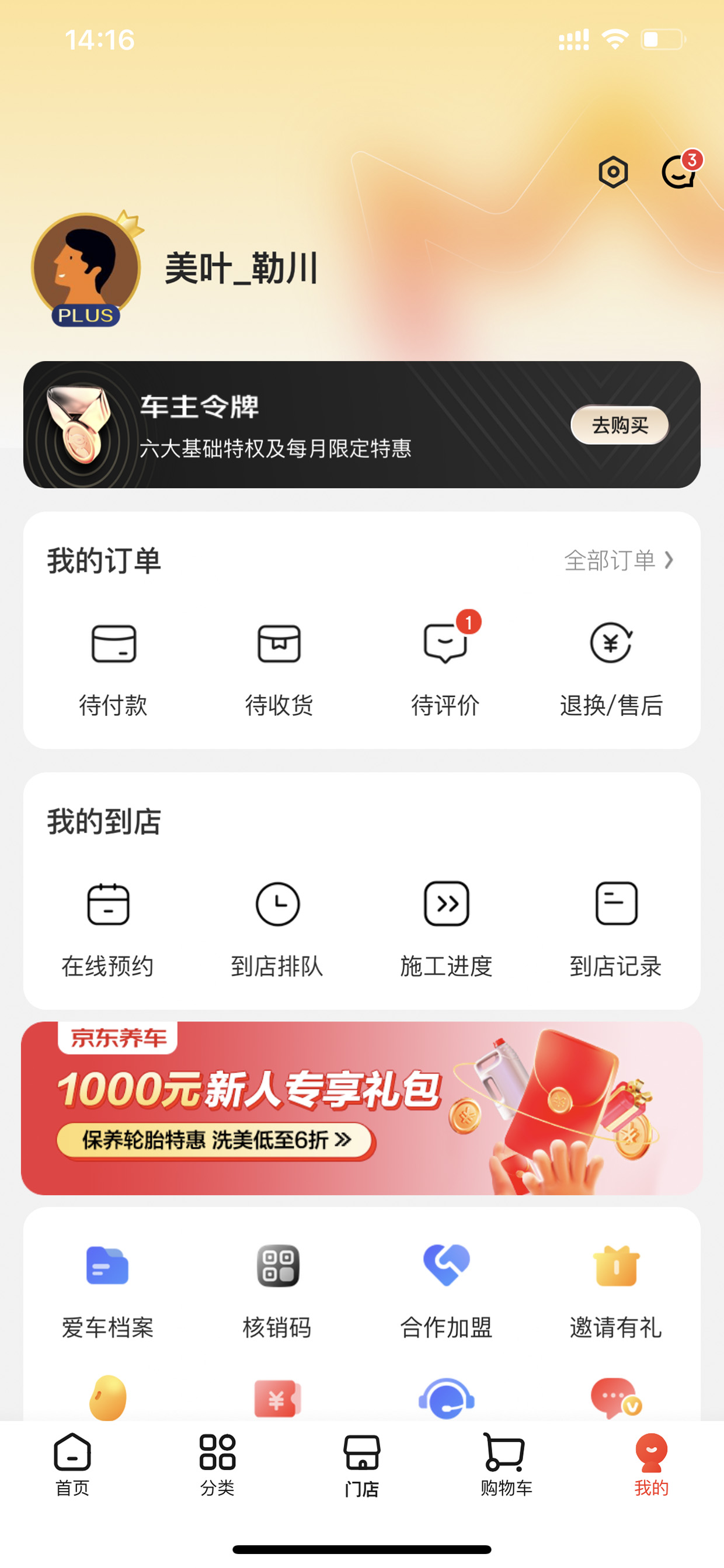This screenshot has height=1568, width=724.
Task: Open 待收货 orders
Action: click(x=279, y=669)
